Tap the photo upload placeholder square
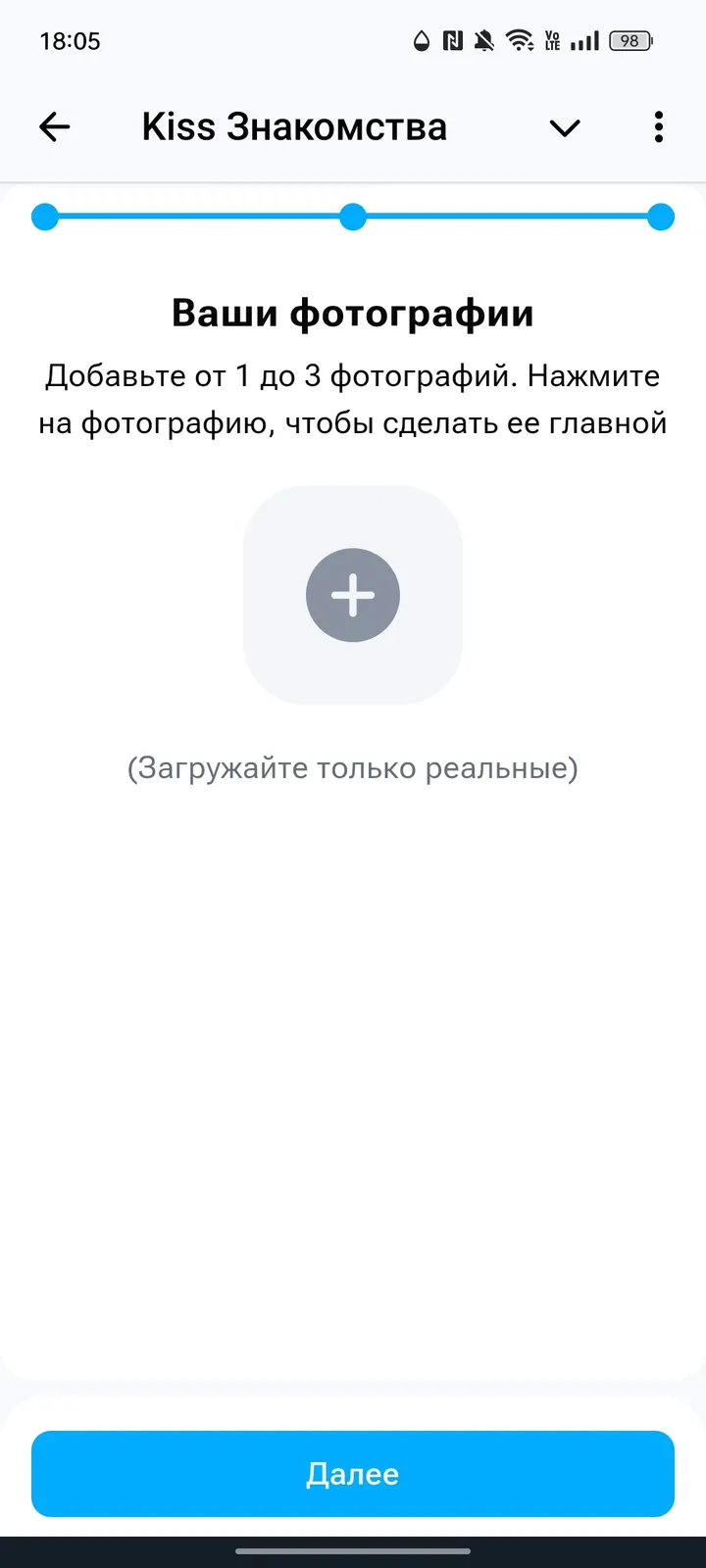This screenshot has height=1568, width=706. pos(352,595)
